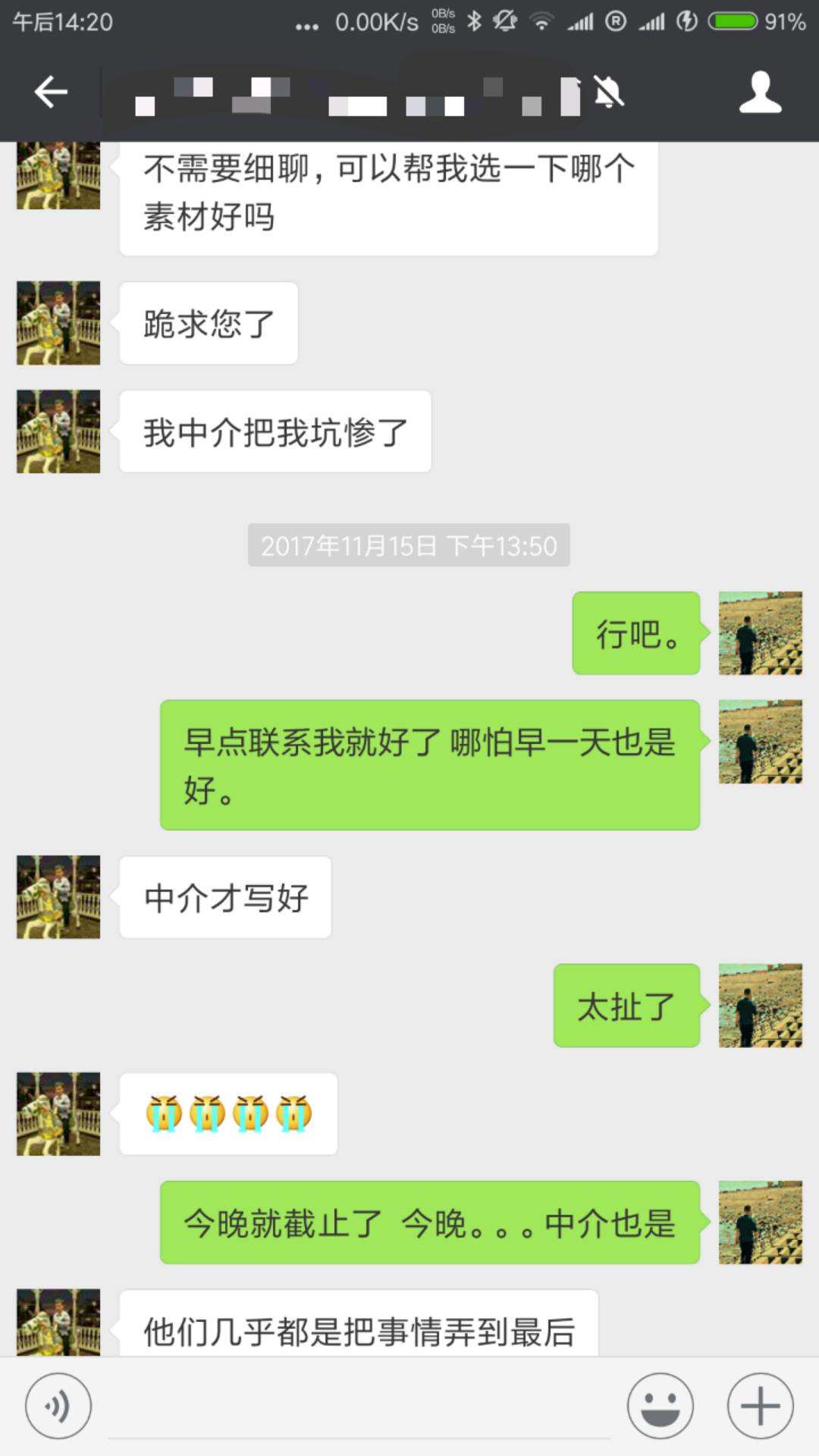Open the plus attachment menu
Screen dimensions: 819x1456
click(760, 1406)
